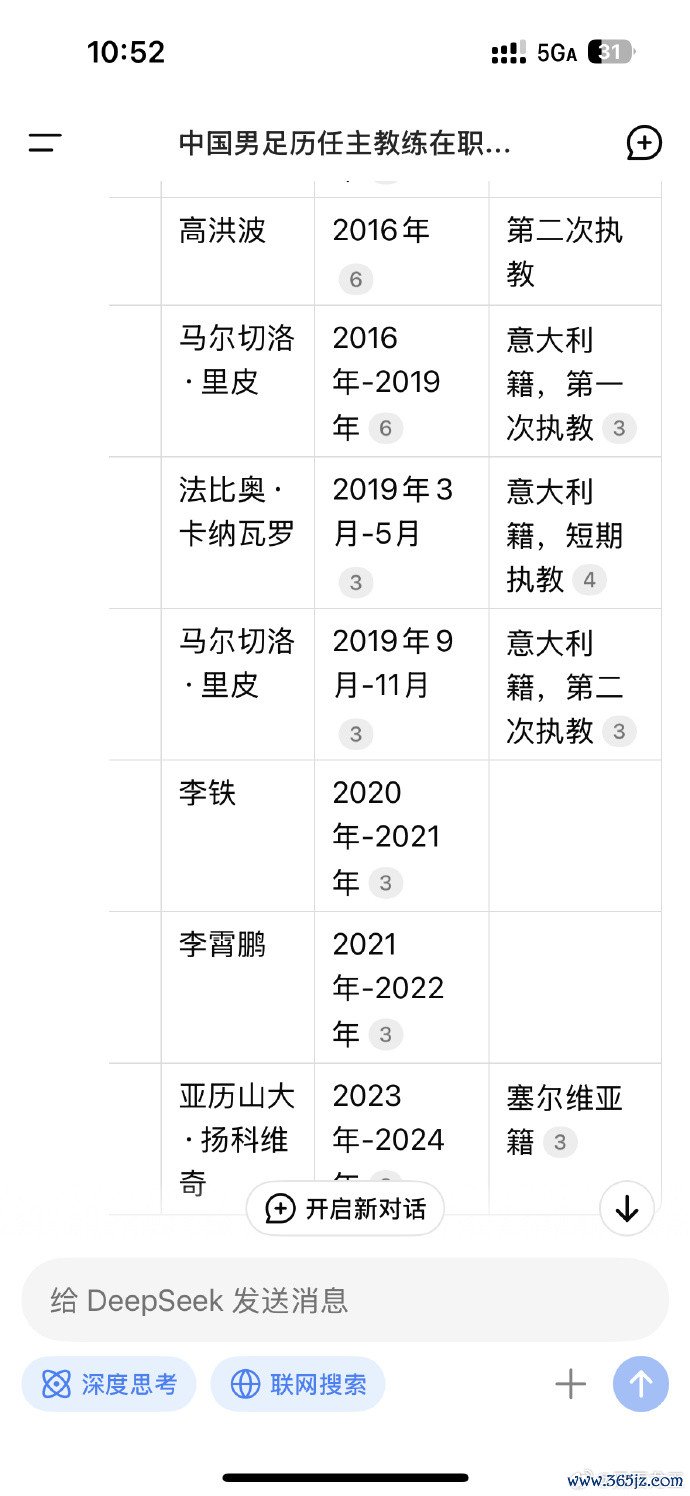This screenshot has height=1496, width=690.
Task: Send the message with arrow button
Action: tap(640, 1384)
